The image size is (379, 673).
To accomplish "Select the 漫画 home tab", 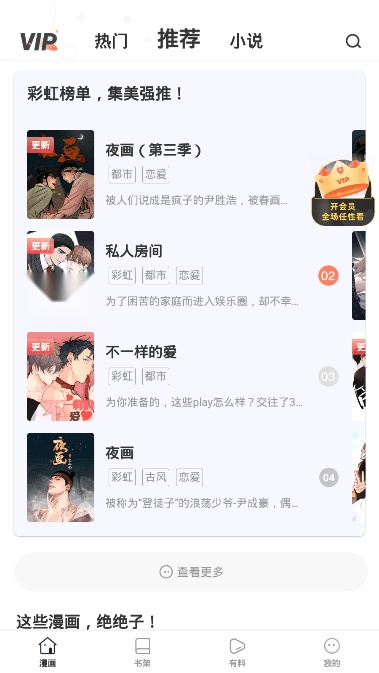I will (48, 652).
